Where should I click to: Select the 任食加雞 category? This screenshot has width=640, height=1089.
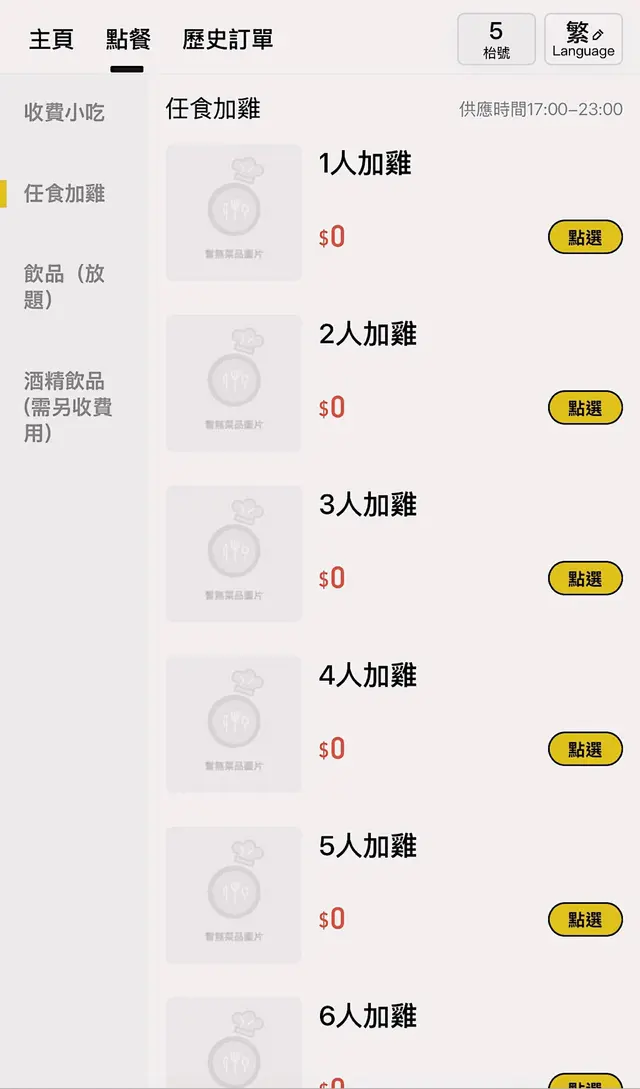click(64, 193)
